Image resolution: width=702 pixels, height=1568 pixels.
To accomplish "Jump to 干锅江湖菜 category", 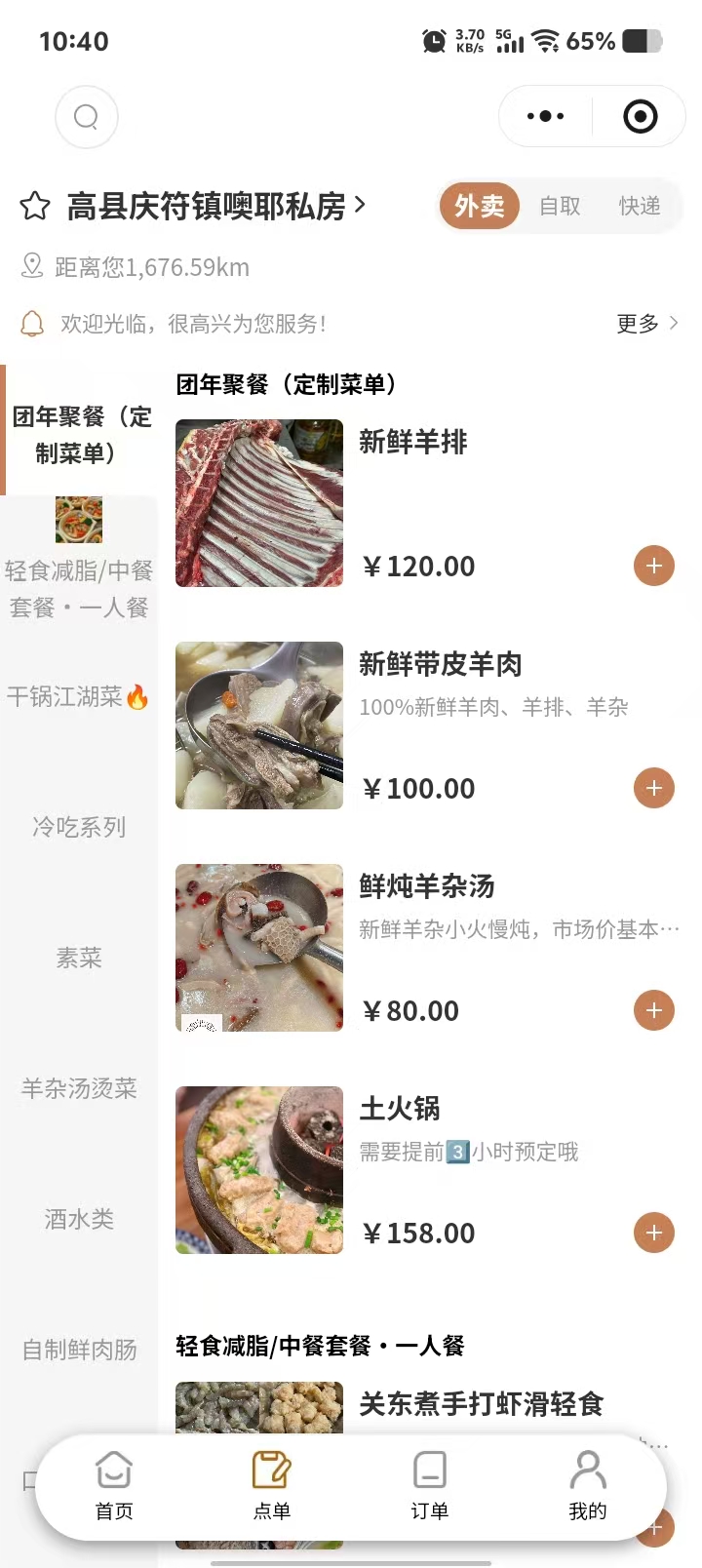I will pyautogui.click(x=78, y=696).
